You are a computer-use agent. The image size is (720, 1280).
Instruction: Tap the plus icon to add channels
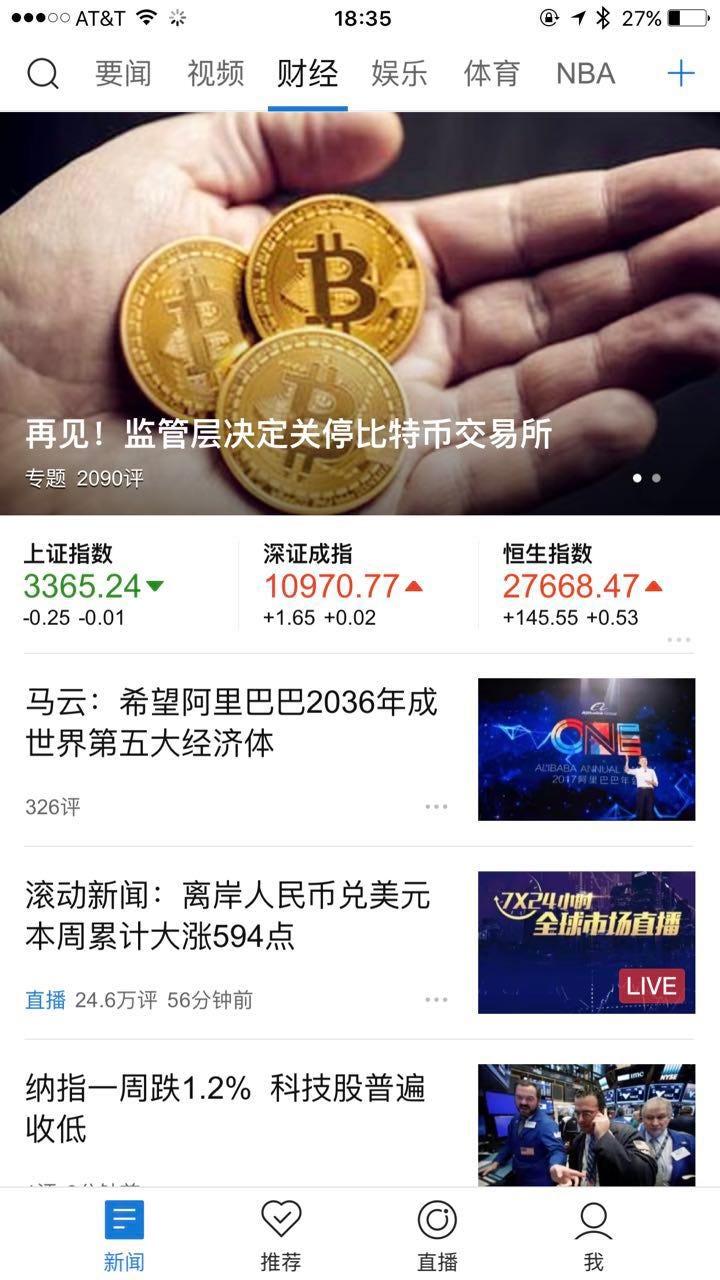pos(680,74)
